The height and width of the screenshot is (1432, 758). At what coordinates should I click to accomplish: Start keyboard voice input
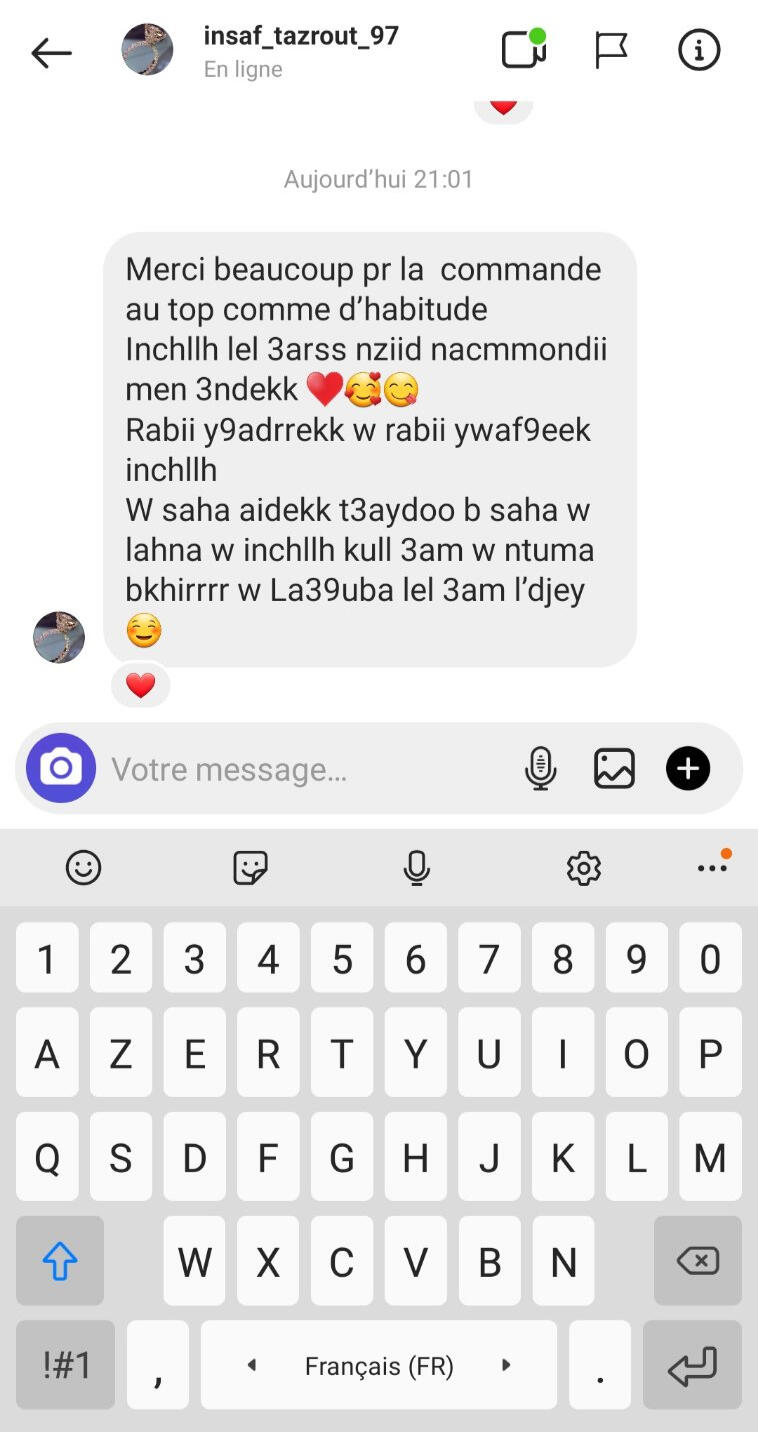417,867
